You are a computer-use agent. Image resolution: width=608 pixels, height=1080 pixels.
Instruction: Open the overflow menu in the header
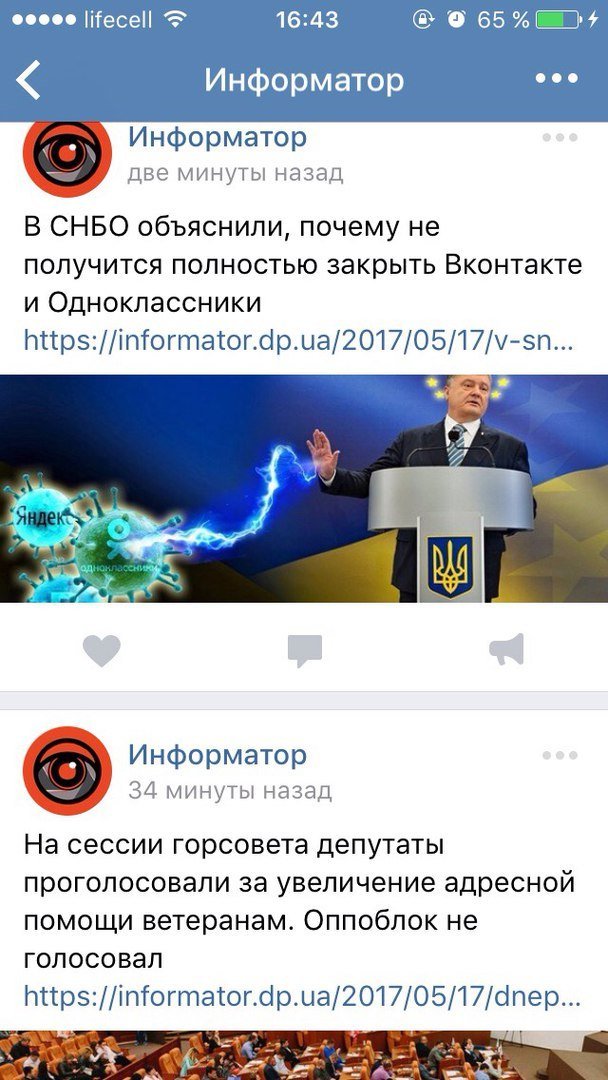pyautogui.click(x=557, y=79)
